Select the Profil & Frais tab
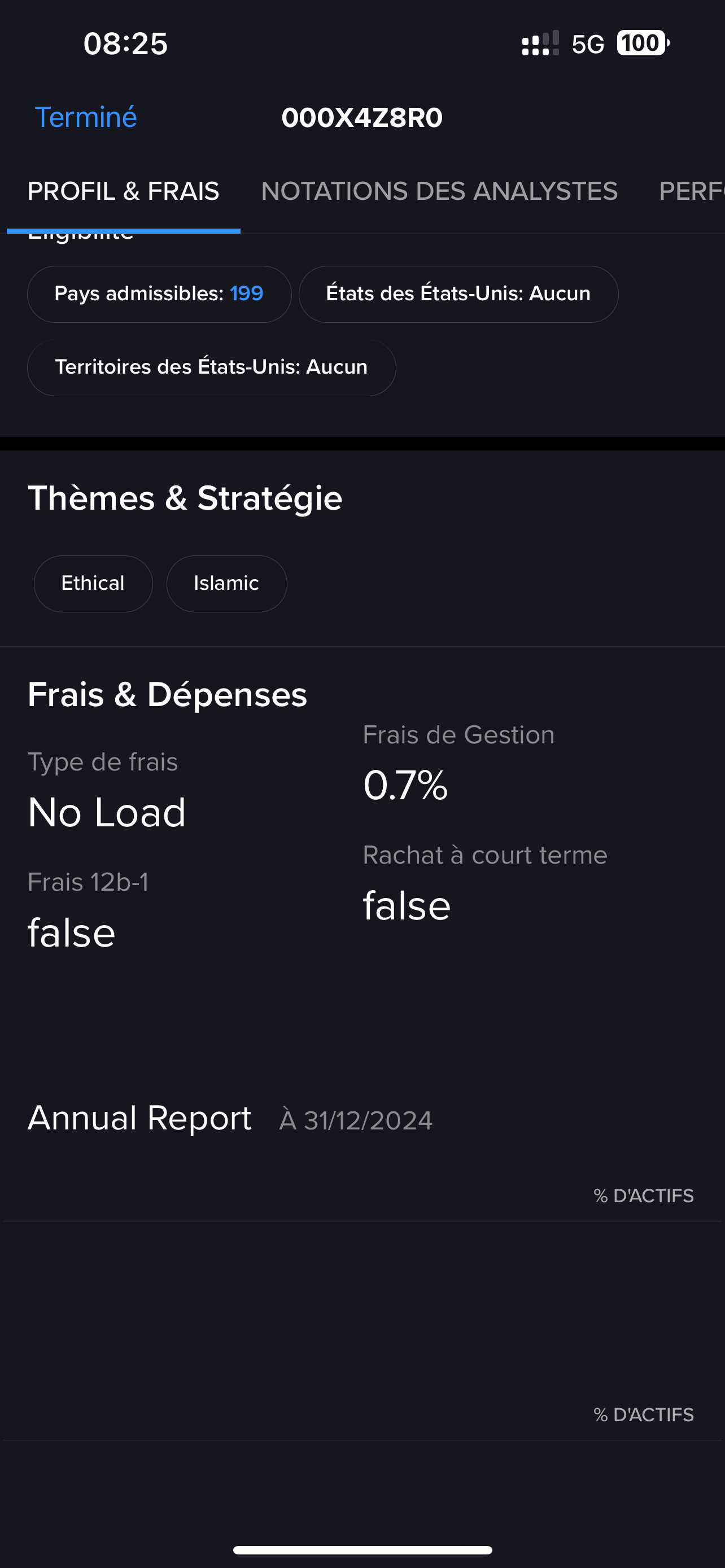Viewport: 725px width, 1568px height. (124, 191)
